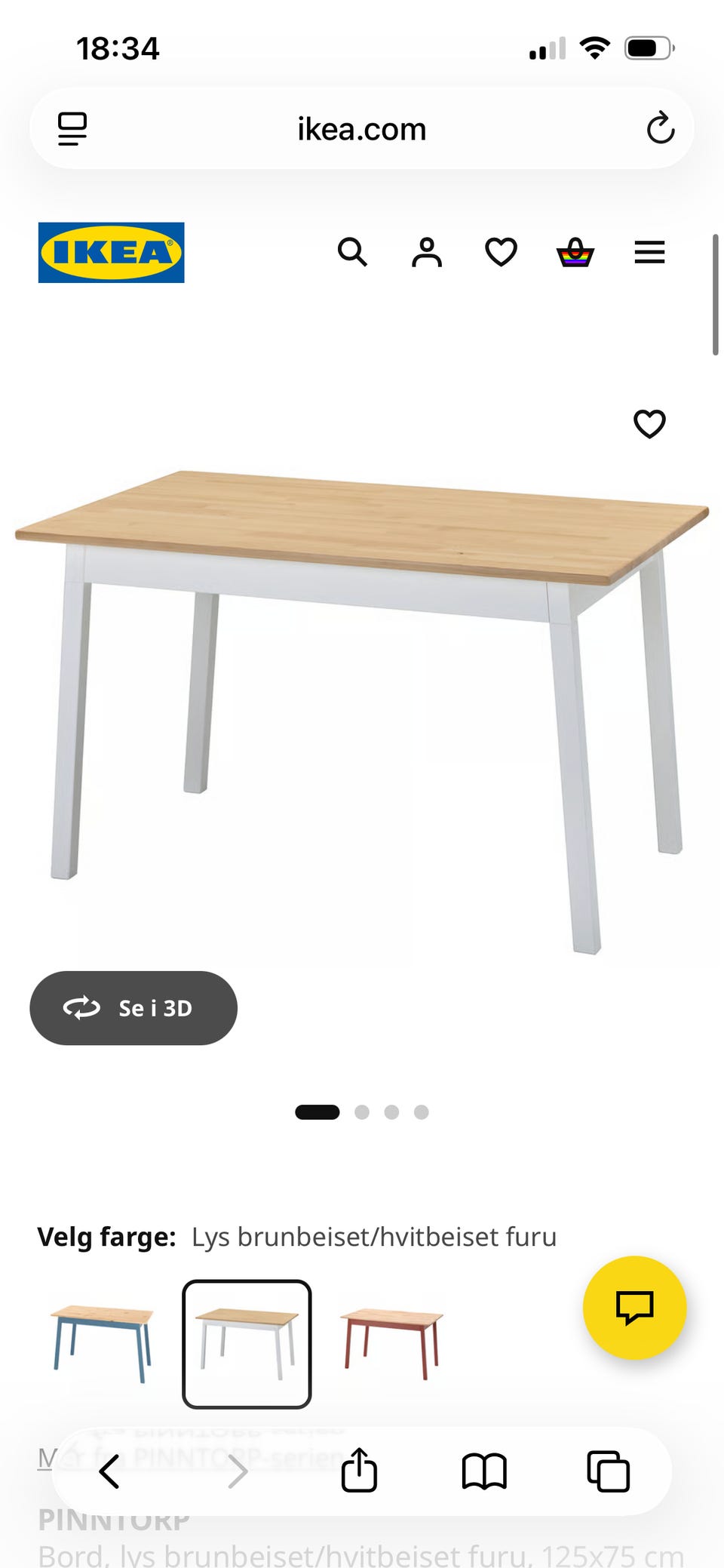The height and width of the screenshot is (1568, 724).
Task: Open the hamburger menu
Action: point(649,252)
